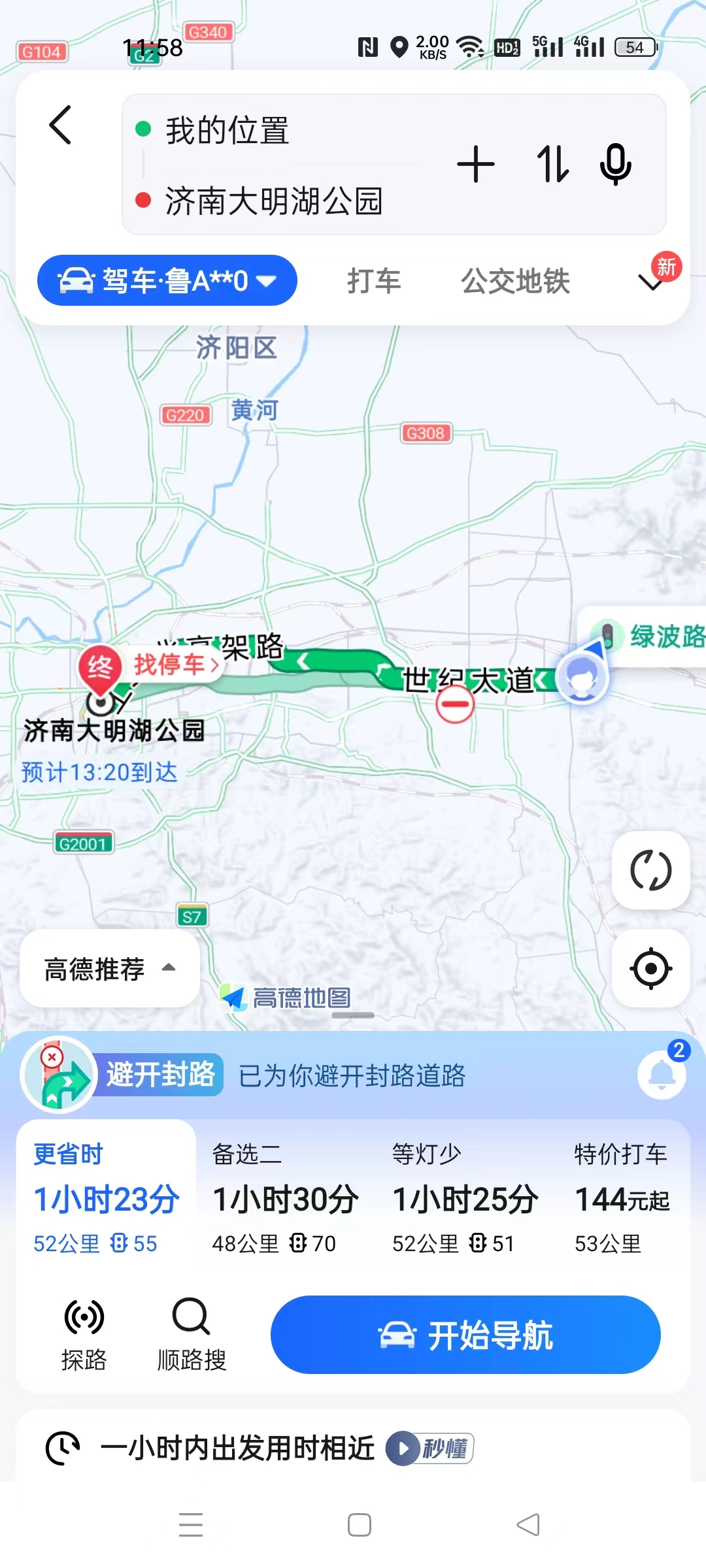Choose the 特价打车 option
Image resolution: width=706 pixels, height=1568 pixels.
click(622, 1198)
